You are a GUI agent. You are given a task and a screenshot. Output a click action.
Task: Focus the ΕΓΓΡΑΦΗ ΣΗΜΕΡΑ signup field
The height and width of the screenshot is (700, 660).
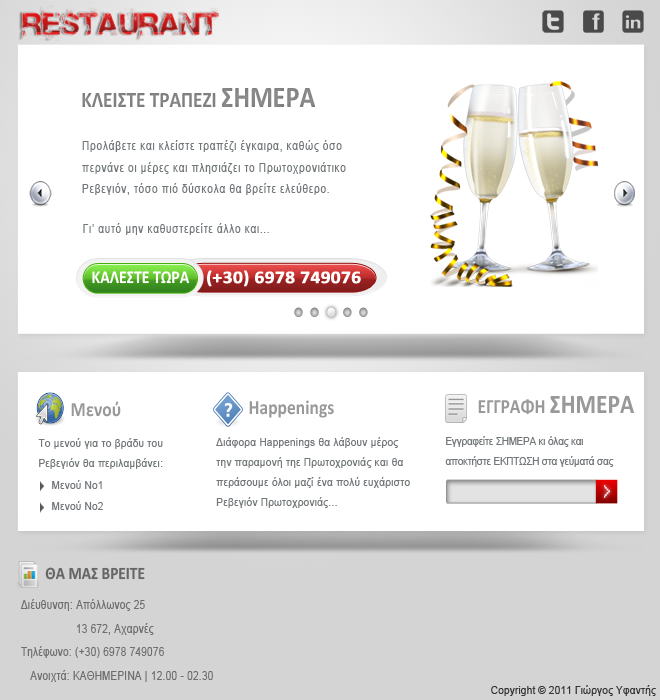520,491
